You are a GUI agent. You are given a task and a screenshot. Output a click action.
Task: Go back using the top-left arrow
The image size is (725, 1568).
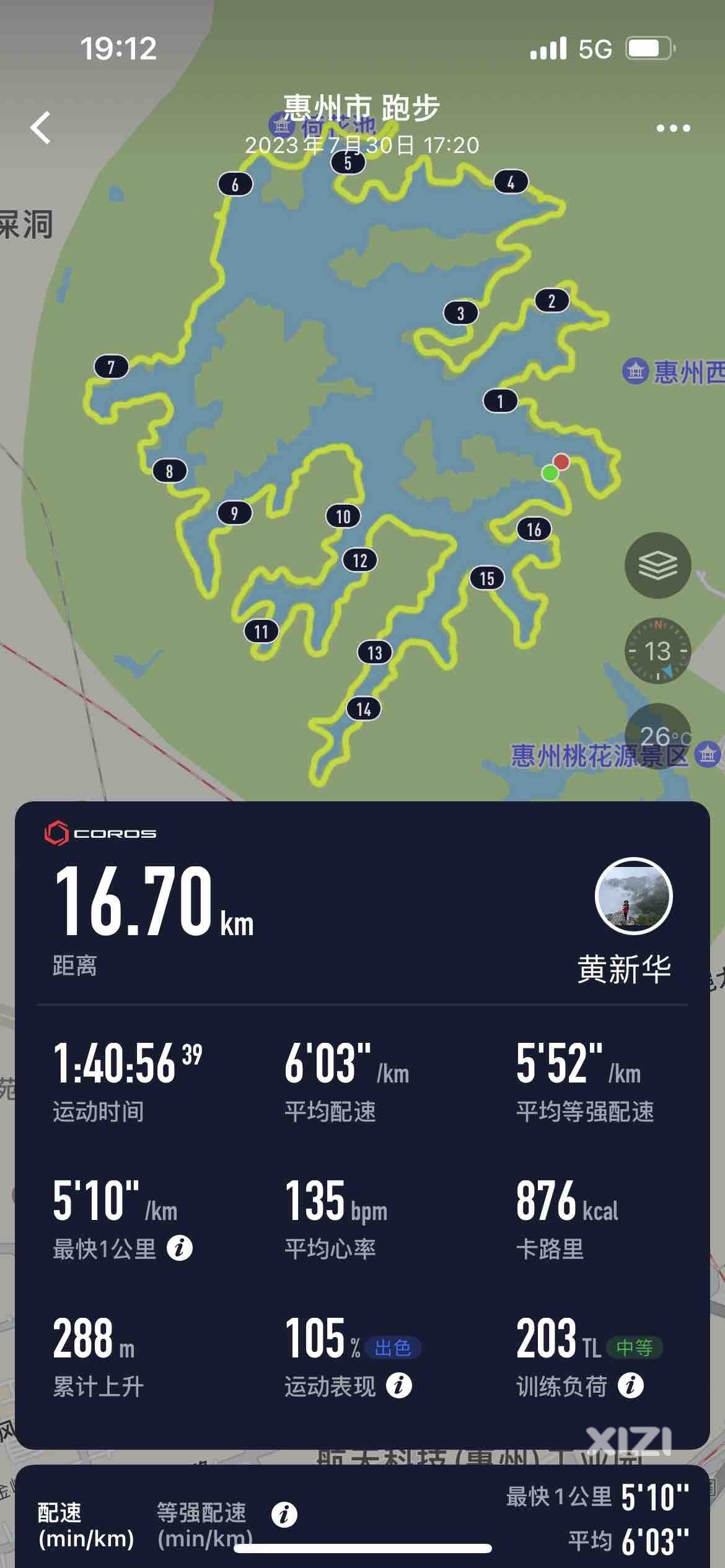(41, 128)
